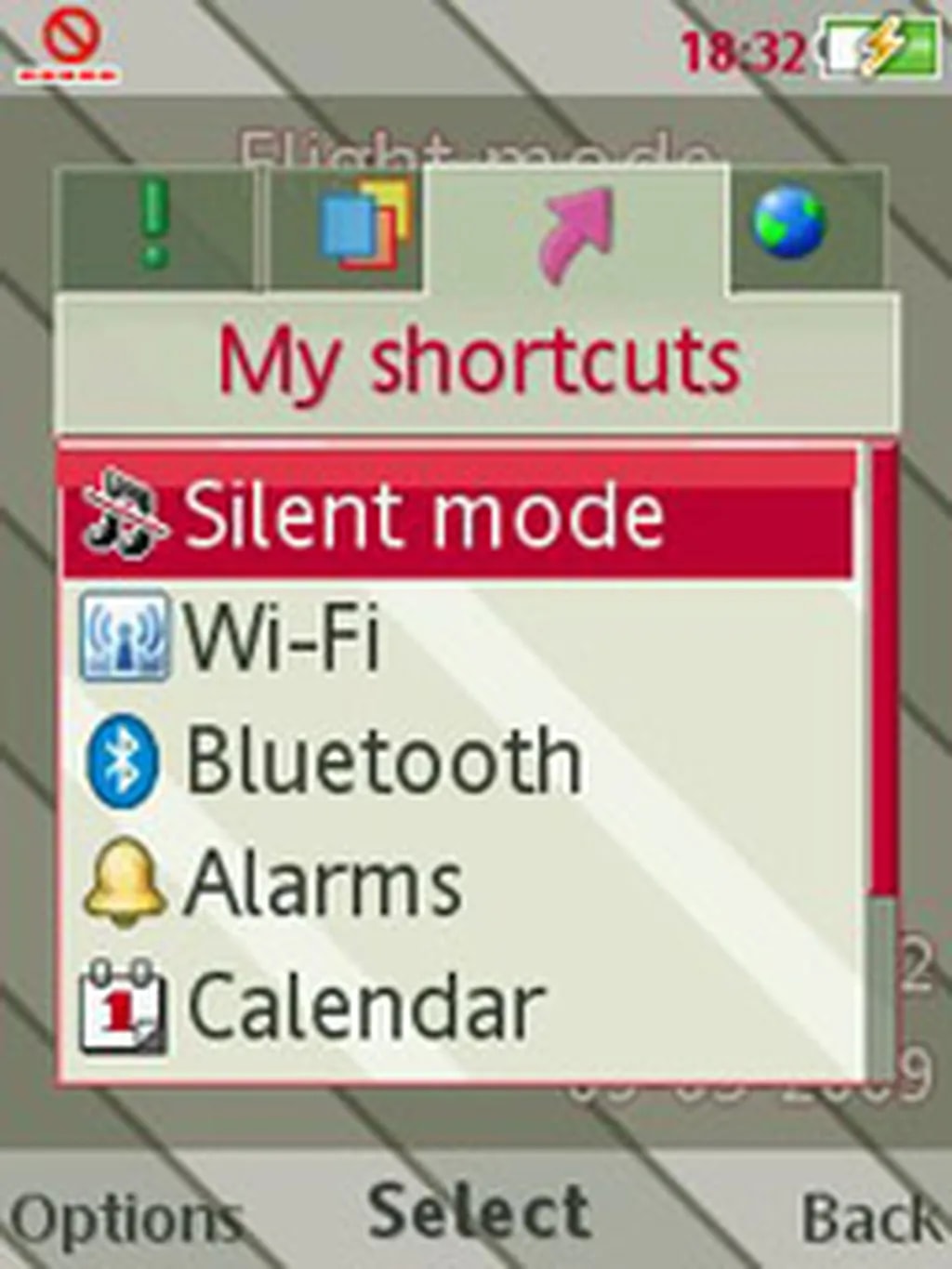This screenshot has width=952, height=1269.
Task: Select the Silent mode shortcut
Action: (456, 516)
